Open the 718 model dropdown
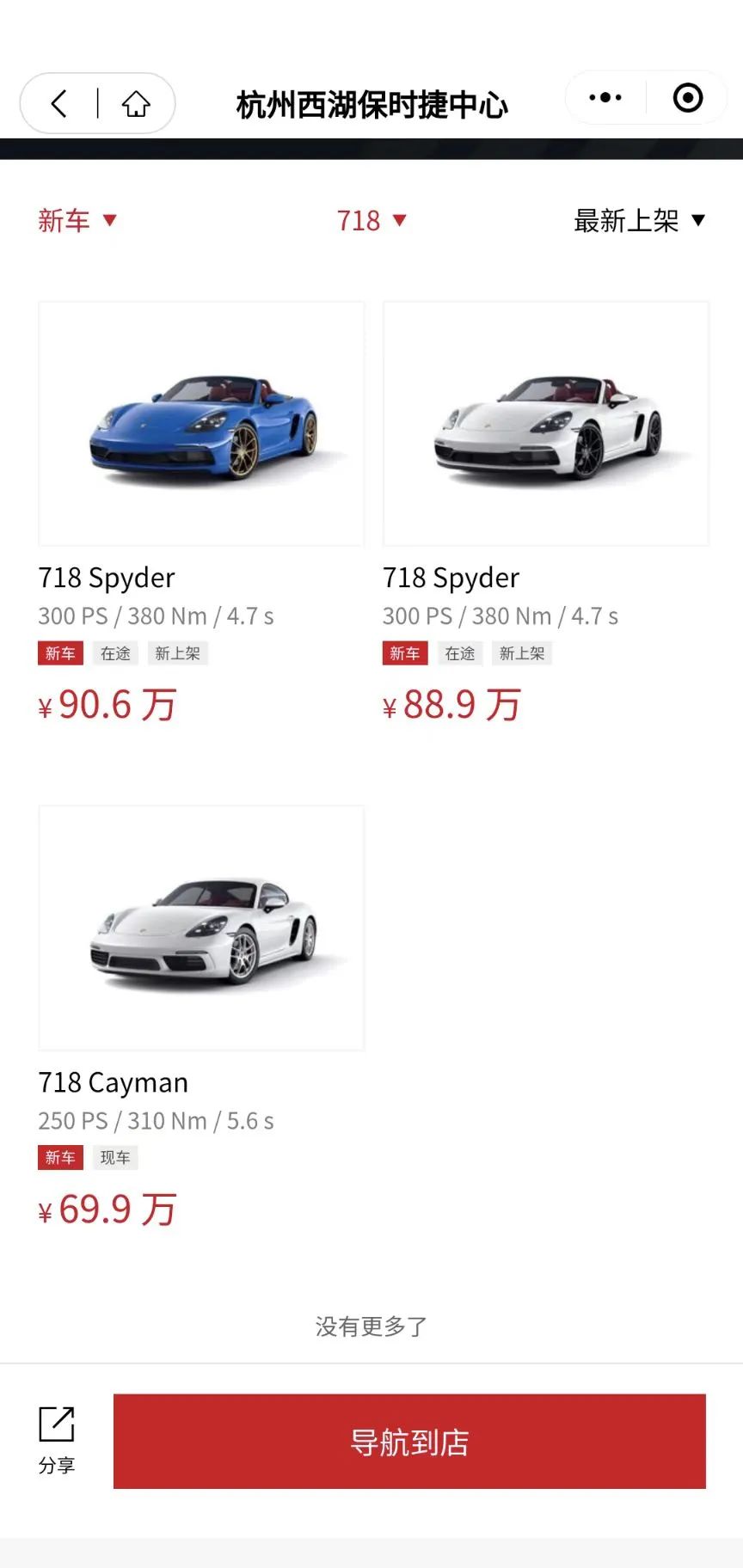Image resolution: width=743 pixels, height=1568 pixels. coord(371,221)
